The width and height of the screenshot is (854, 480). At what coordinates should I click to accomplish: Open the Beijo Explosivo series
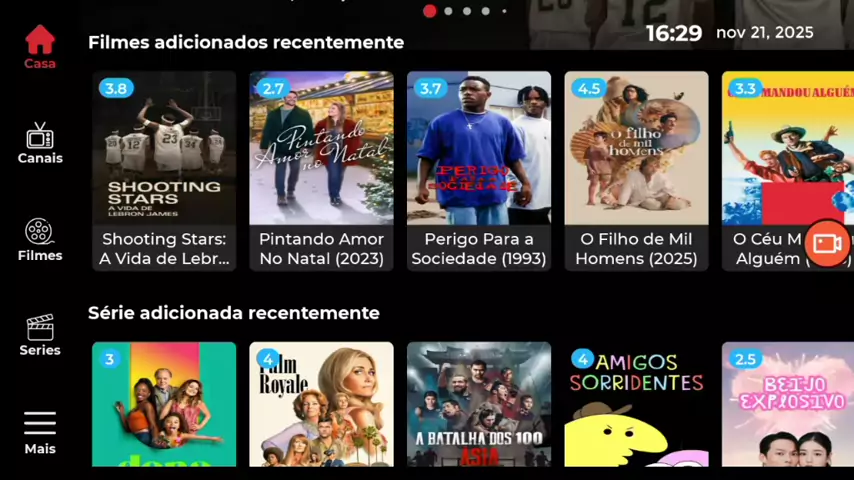[787, 404]
